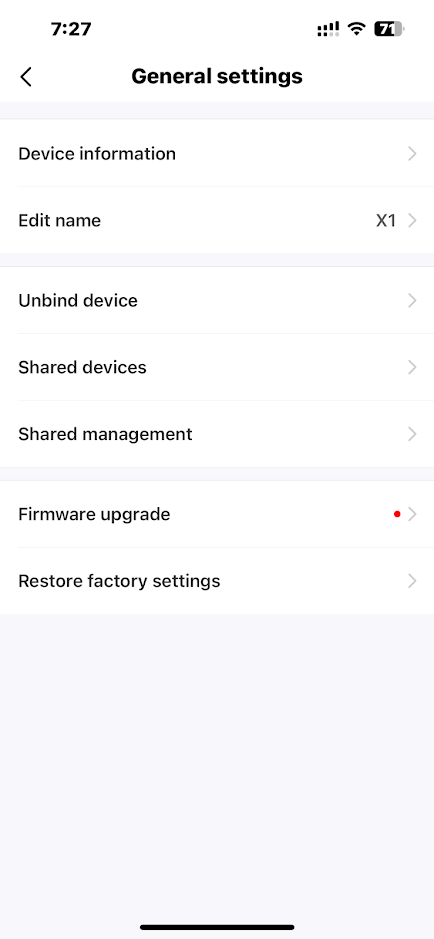Go back from General settings

26,77
